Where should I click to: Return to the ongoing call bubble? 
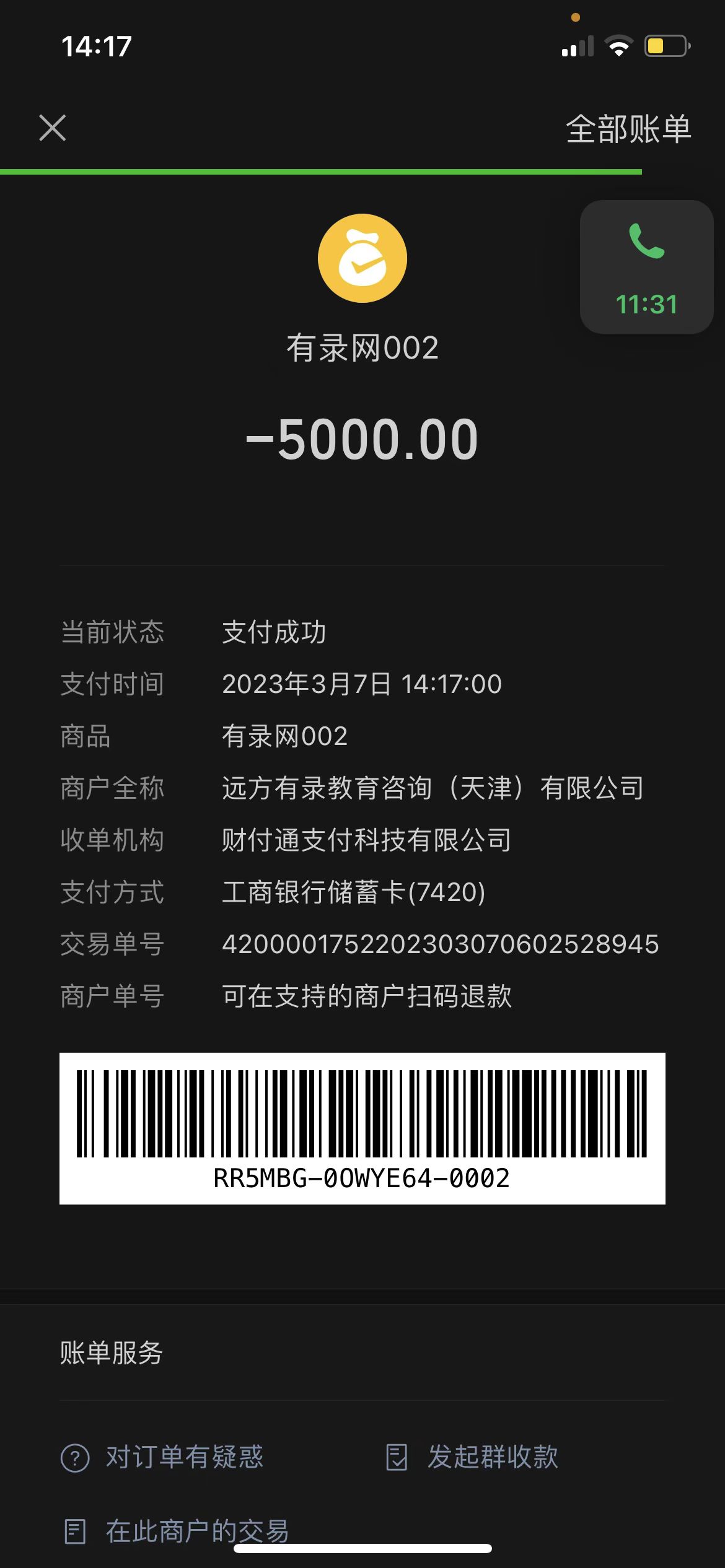point(646,267)
